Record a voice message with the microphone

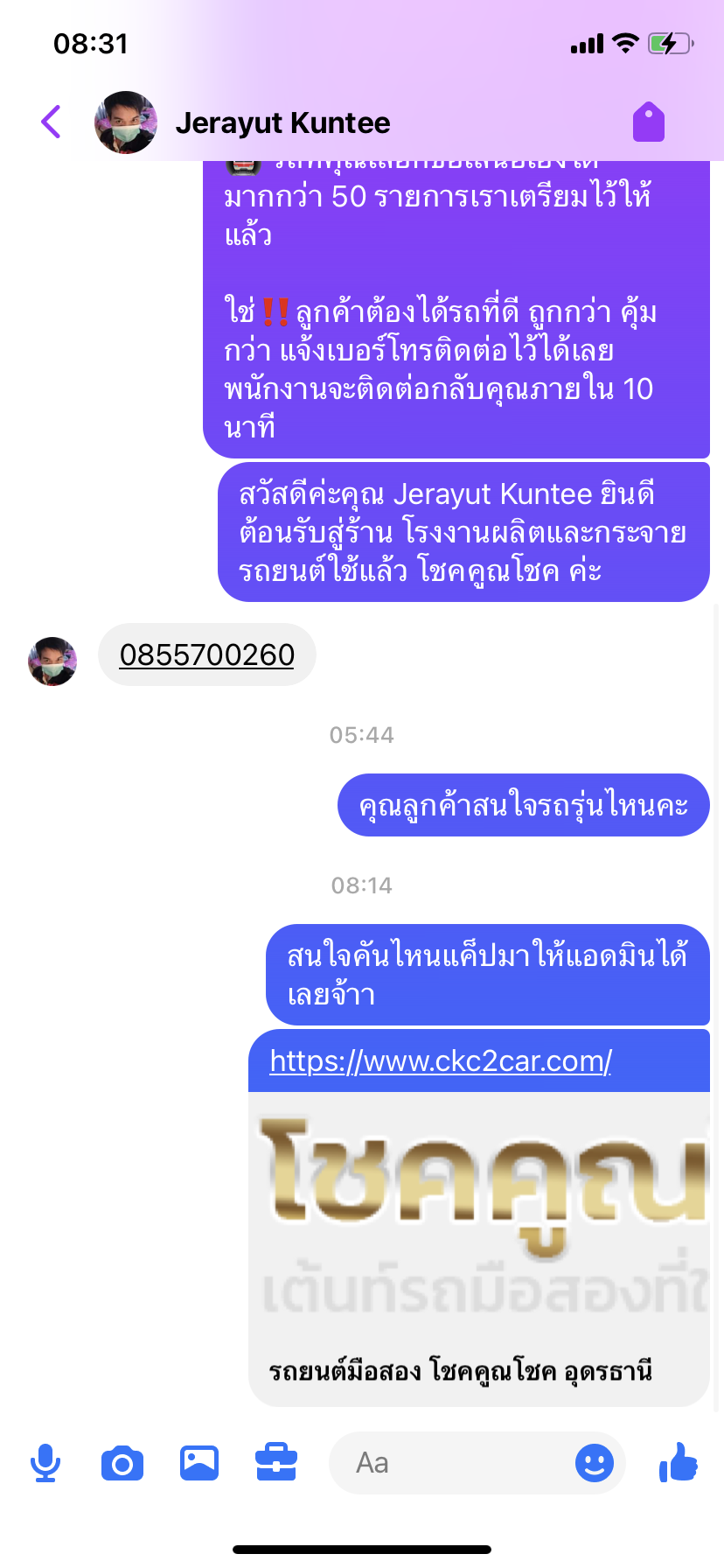[45, 1463]
